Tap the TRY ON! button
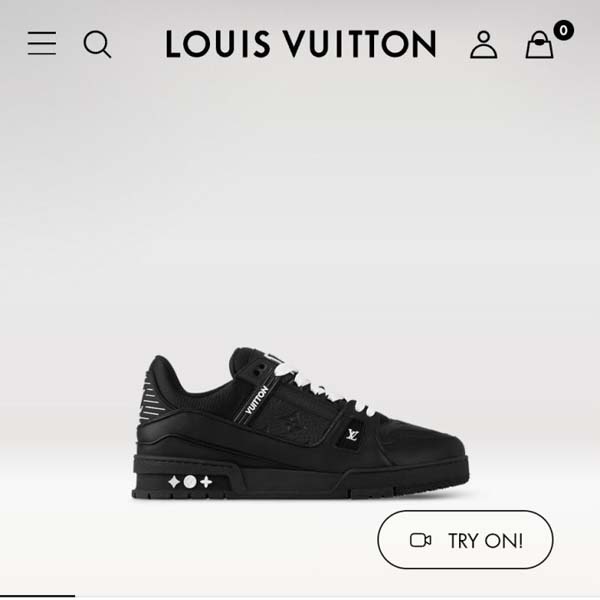The height and width of the screenshot is (600, 600). (x=465, y=540)
